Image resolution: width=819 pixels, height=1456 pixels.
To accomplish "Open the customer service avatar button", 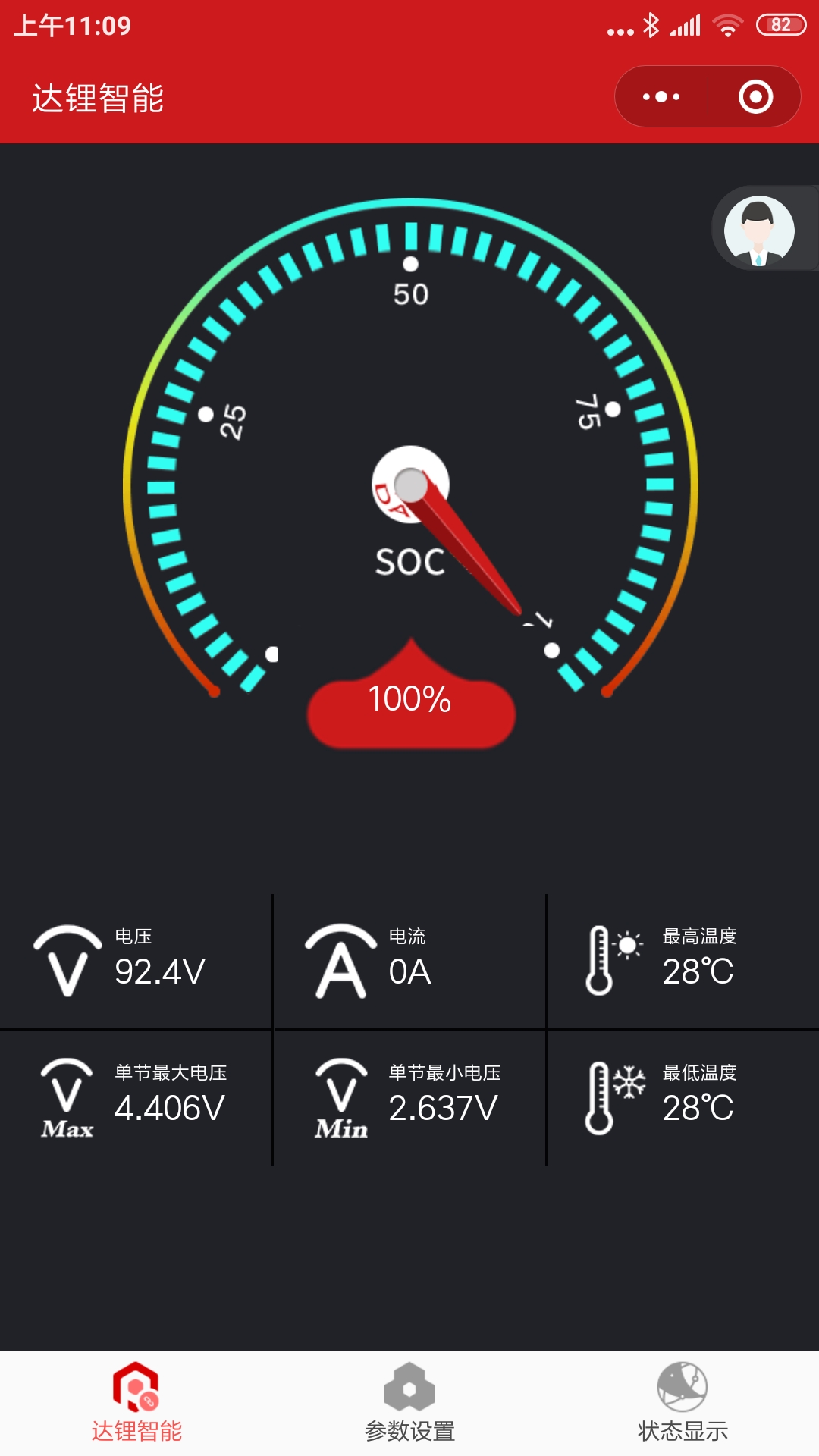I will (760, 231).
